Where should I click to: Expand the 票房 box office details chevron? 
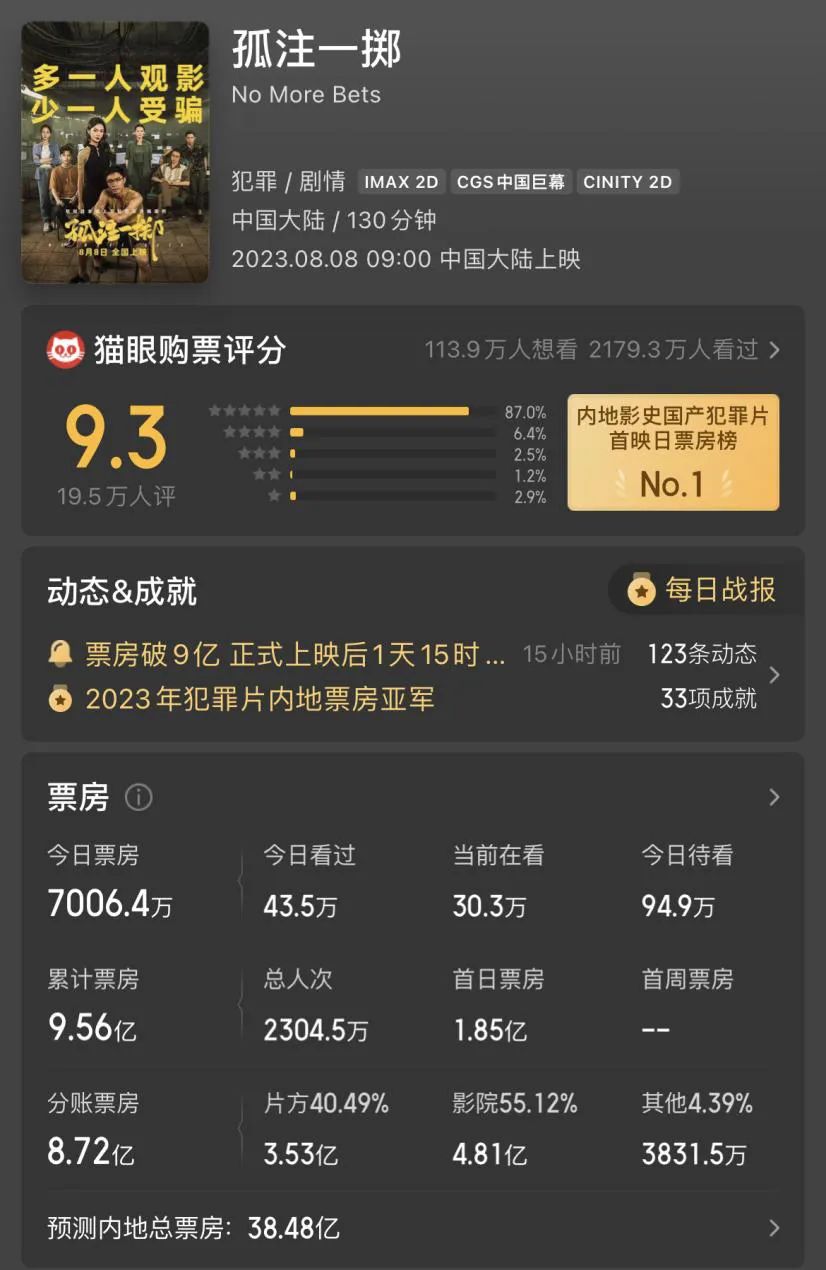pos(774,797)
